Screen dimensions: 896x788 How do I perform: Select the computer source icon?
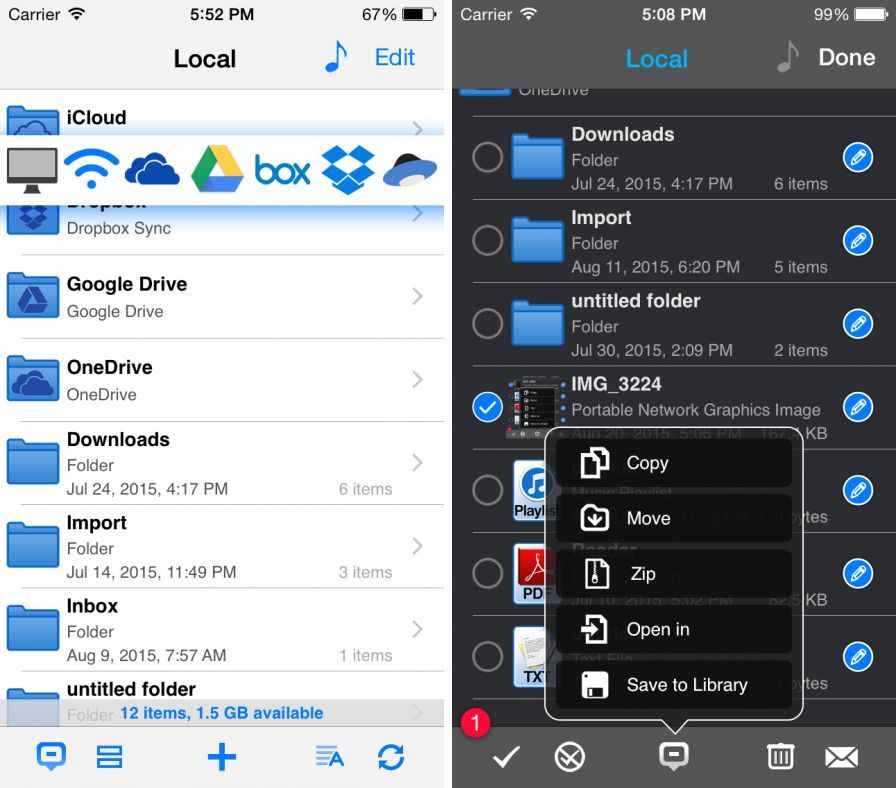pyautogui.click(x=32, y=169)
